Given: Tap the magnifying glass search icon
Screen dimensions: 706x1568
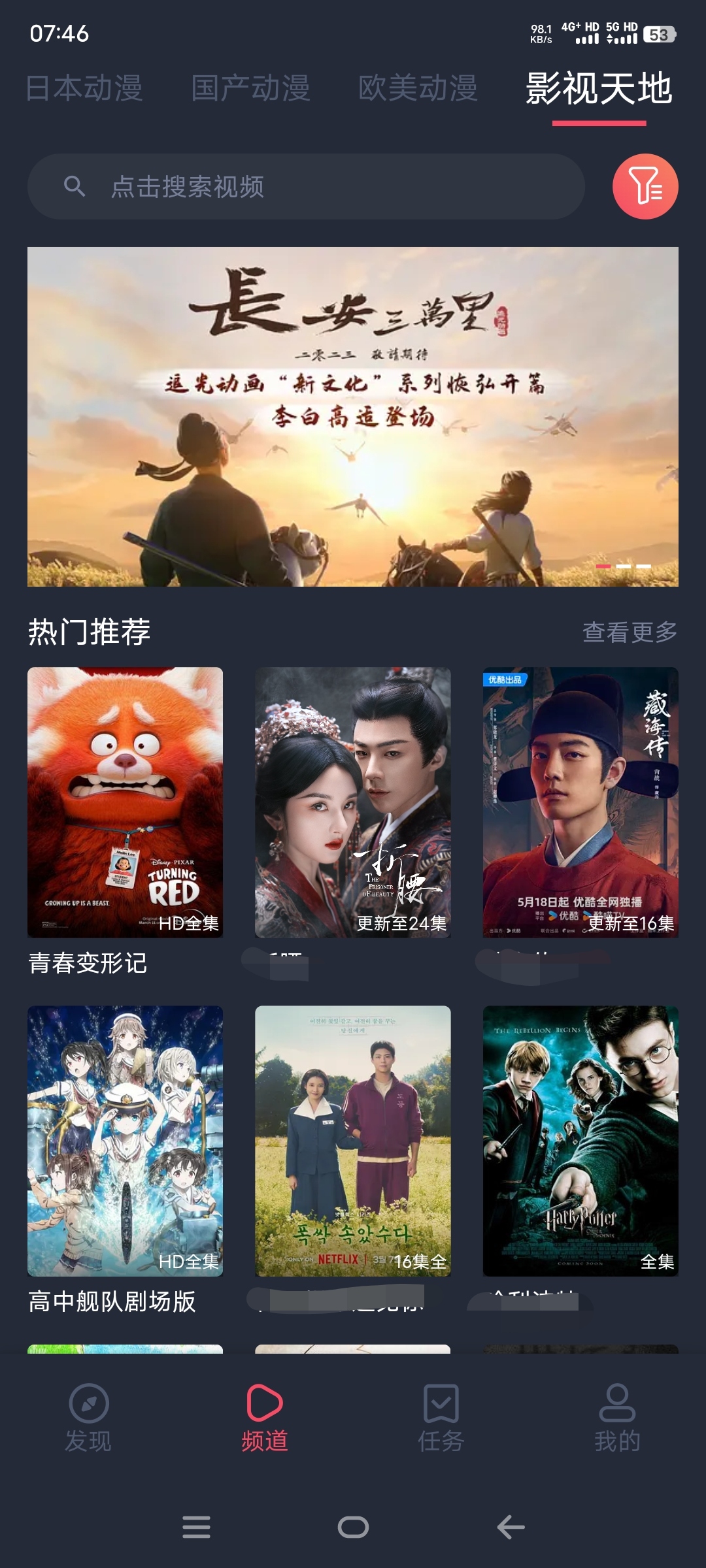Looking at the screenshot, I should (x=76, y=188).
